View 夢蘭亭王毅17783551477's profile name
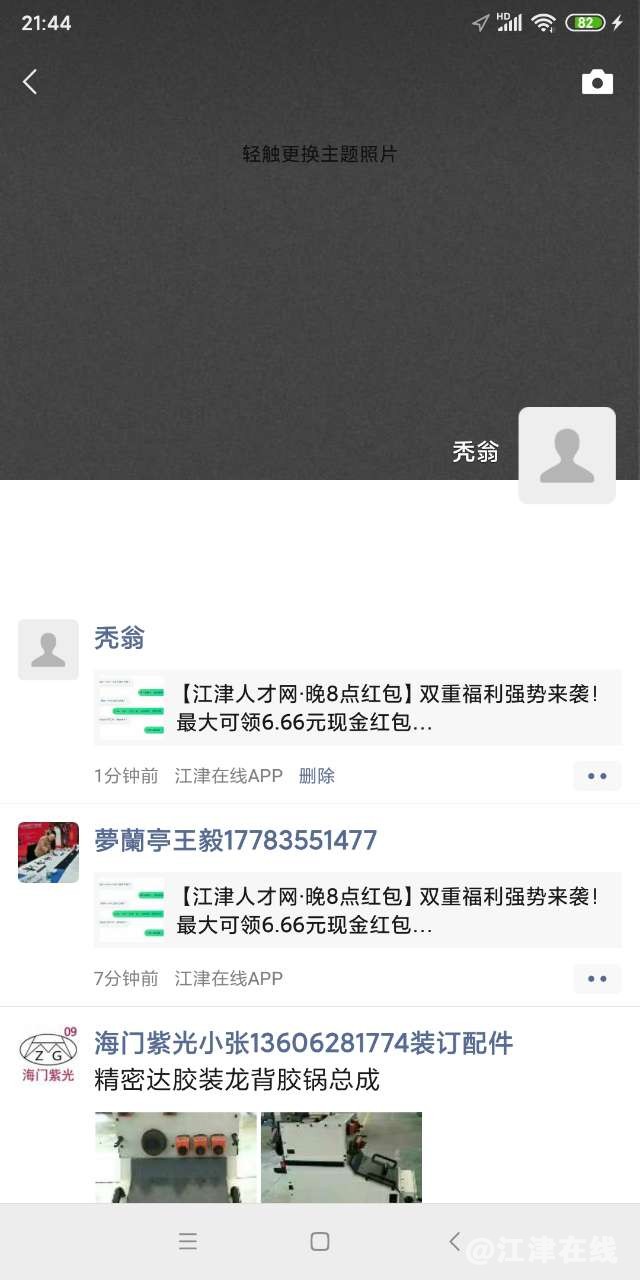 pos(235,840)
